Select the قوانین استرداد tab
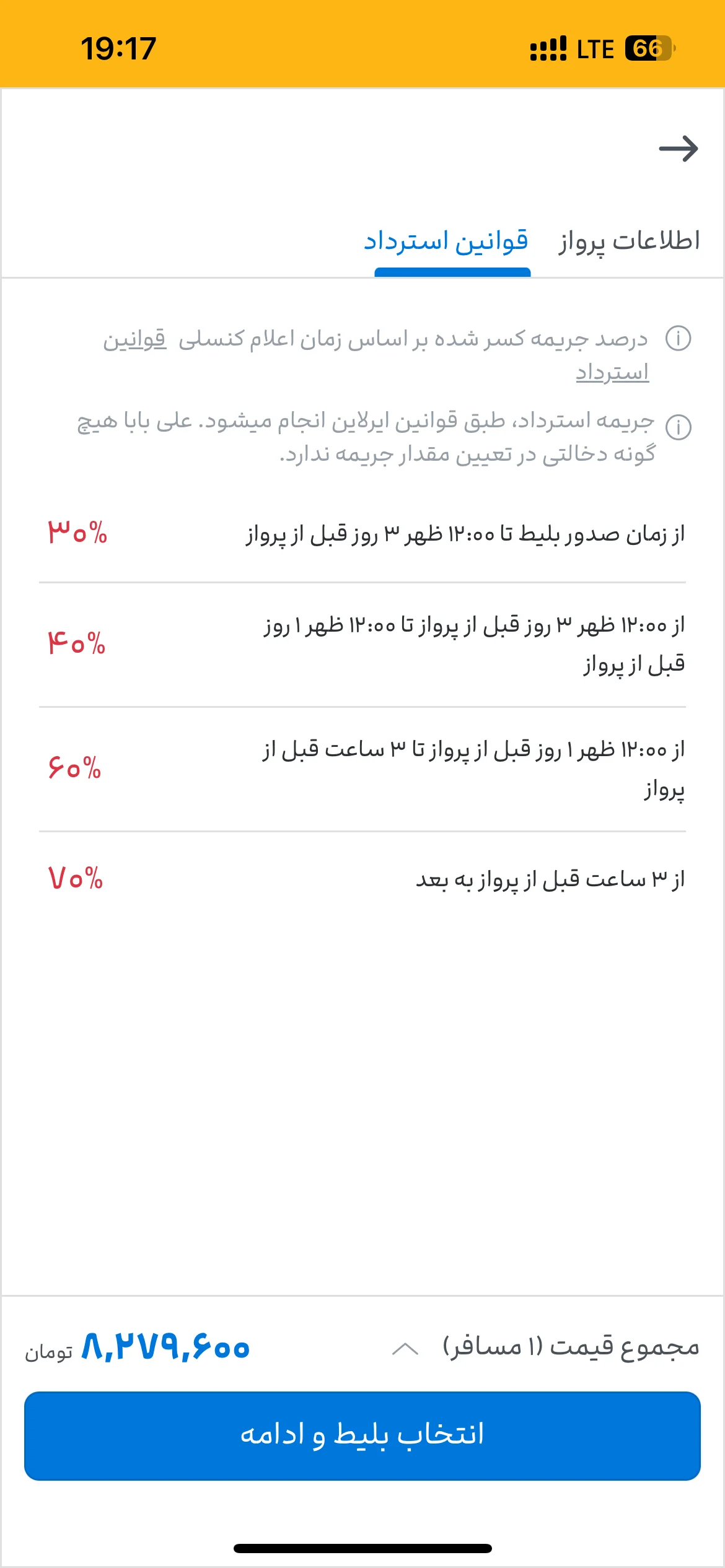The image size is (725, 1568). (446, 242)
